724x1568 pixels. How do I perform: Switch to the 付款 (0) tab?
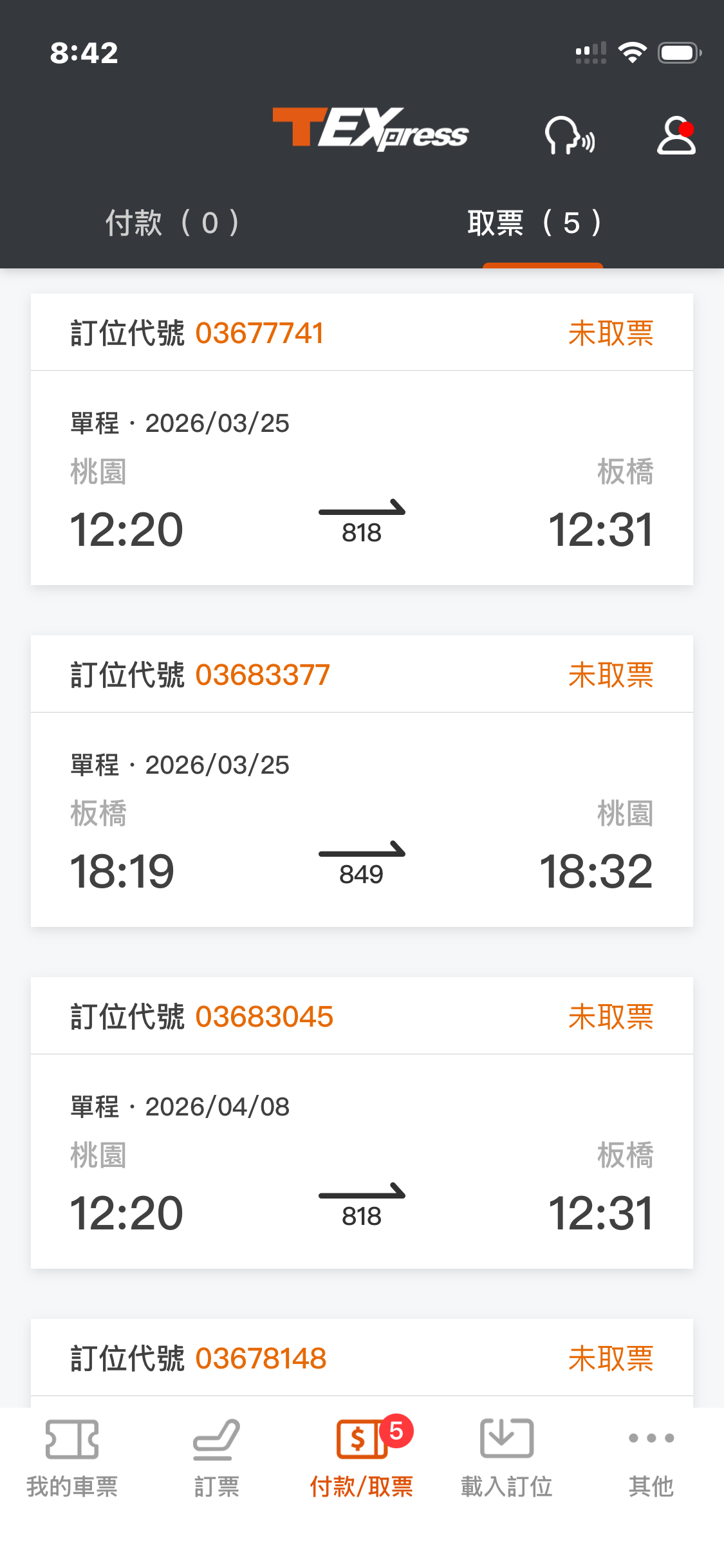172,223
